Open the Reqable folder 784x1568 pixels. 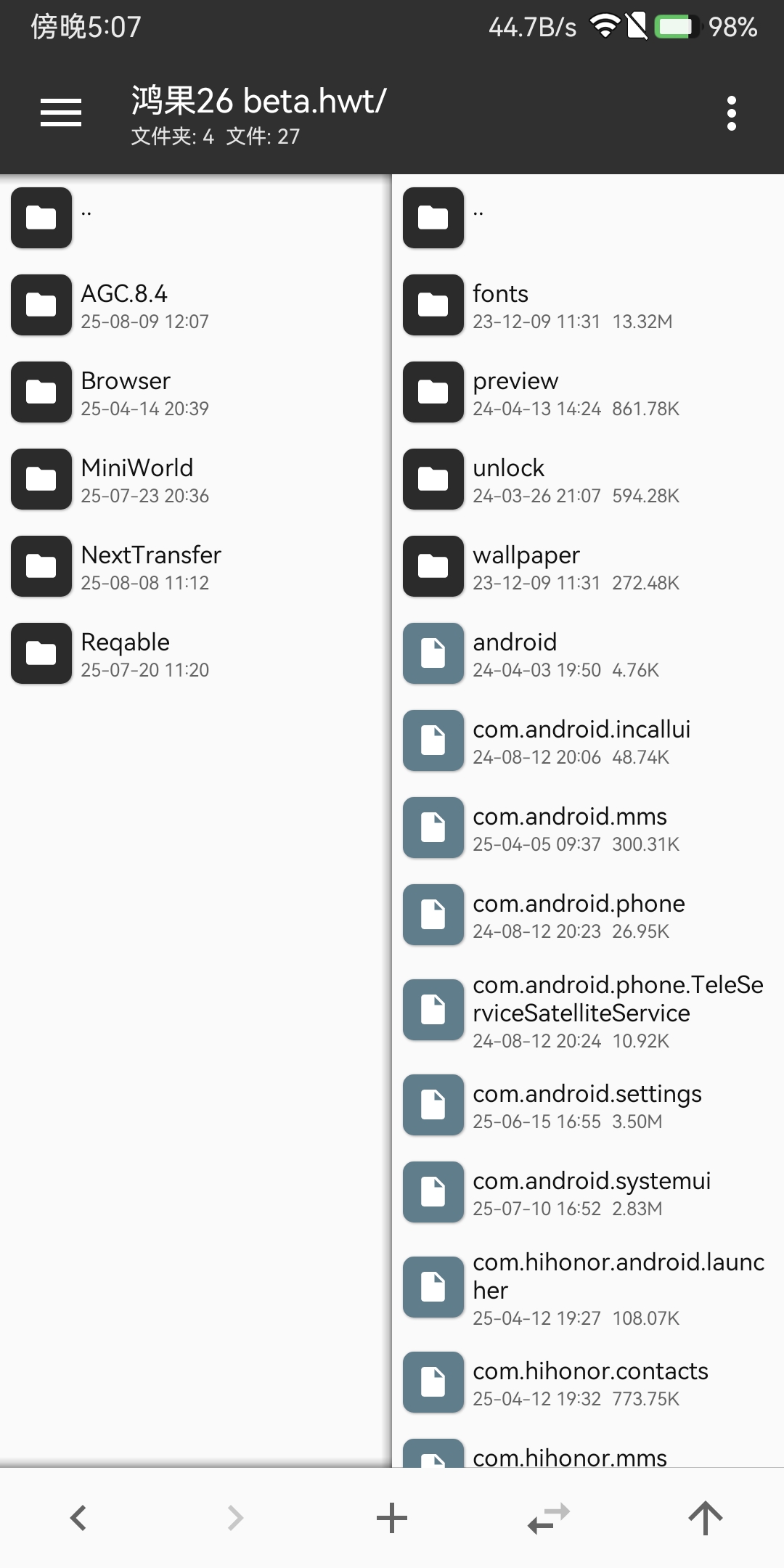coord(145,653)
